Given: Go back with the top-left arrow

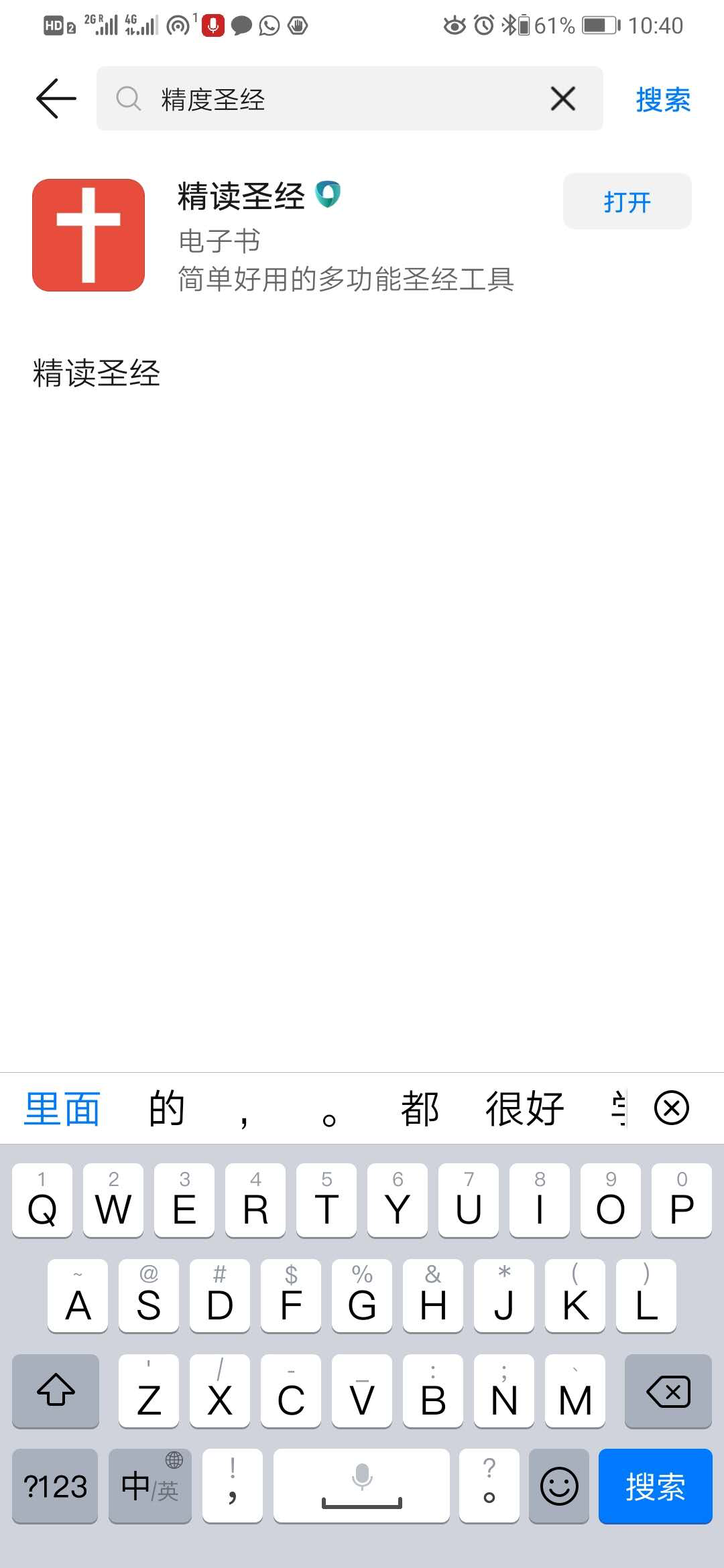Looking at the screenshot, I should 56,99.
